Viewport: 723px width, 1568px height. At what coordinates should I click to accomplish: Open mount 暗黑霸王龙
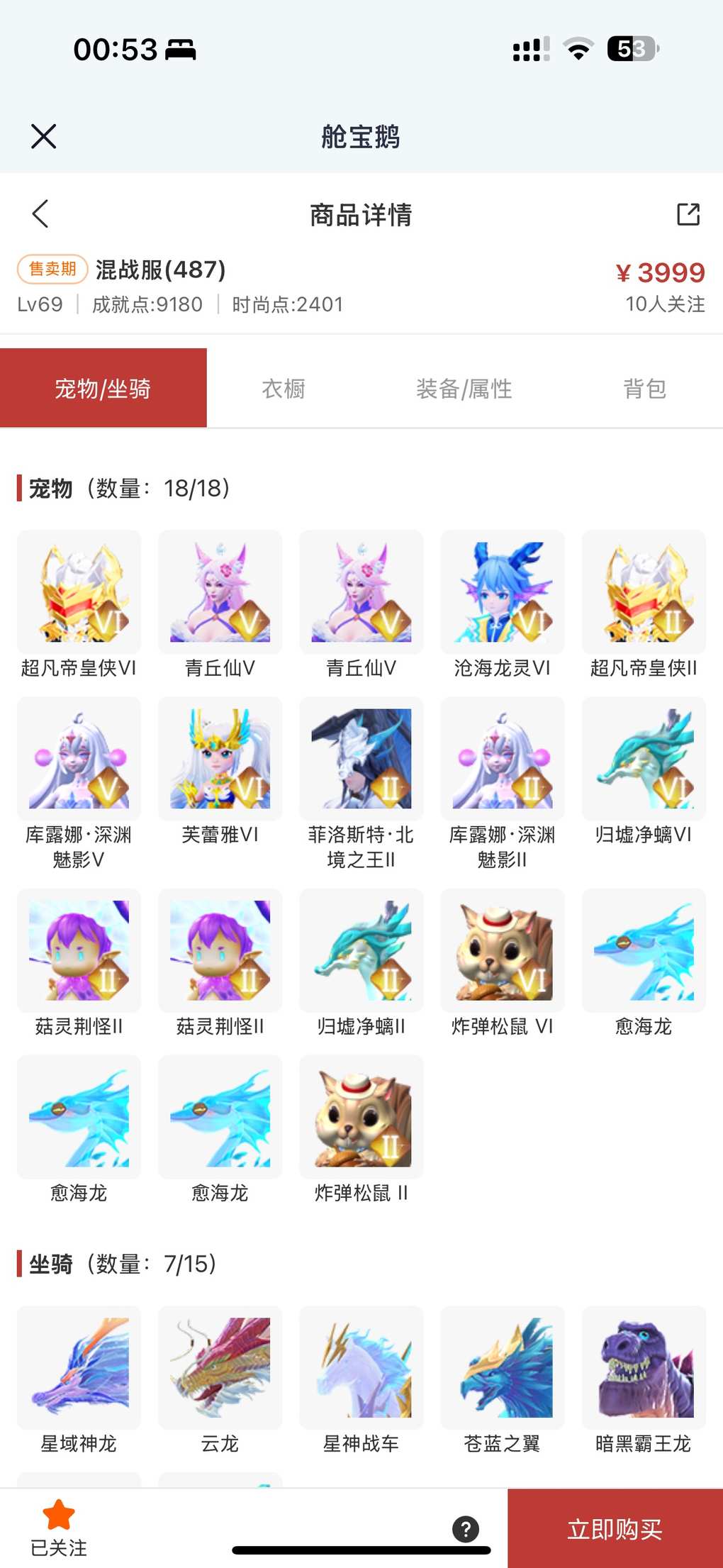coord(644,1368)
